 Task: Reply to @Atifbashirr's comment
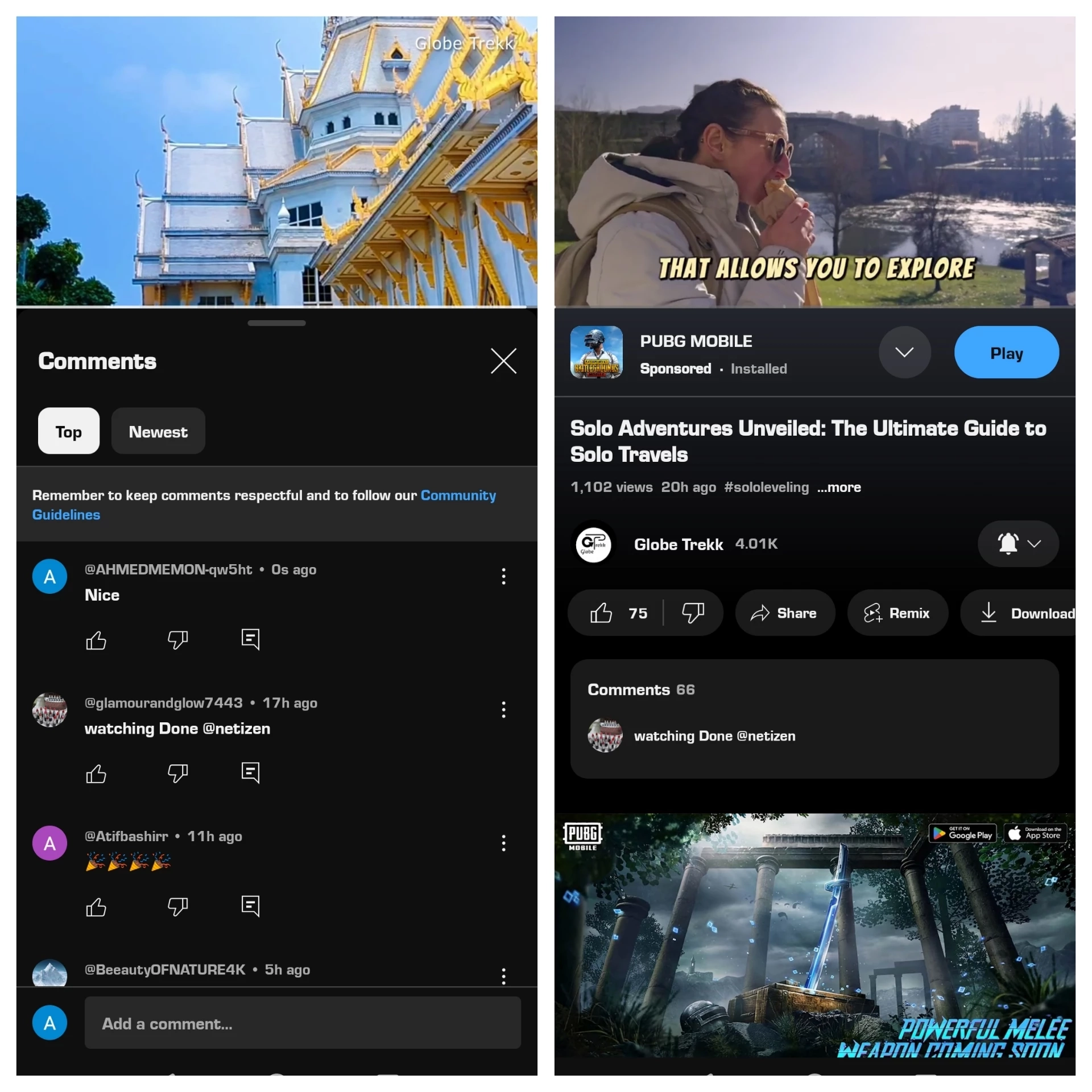250,906
